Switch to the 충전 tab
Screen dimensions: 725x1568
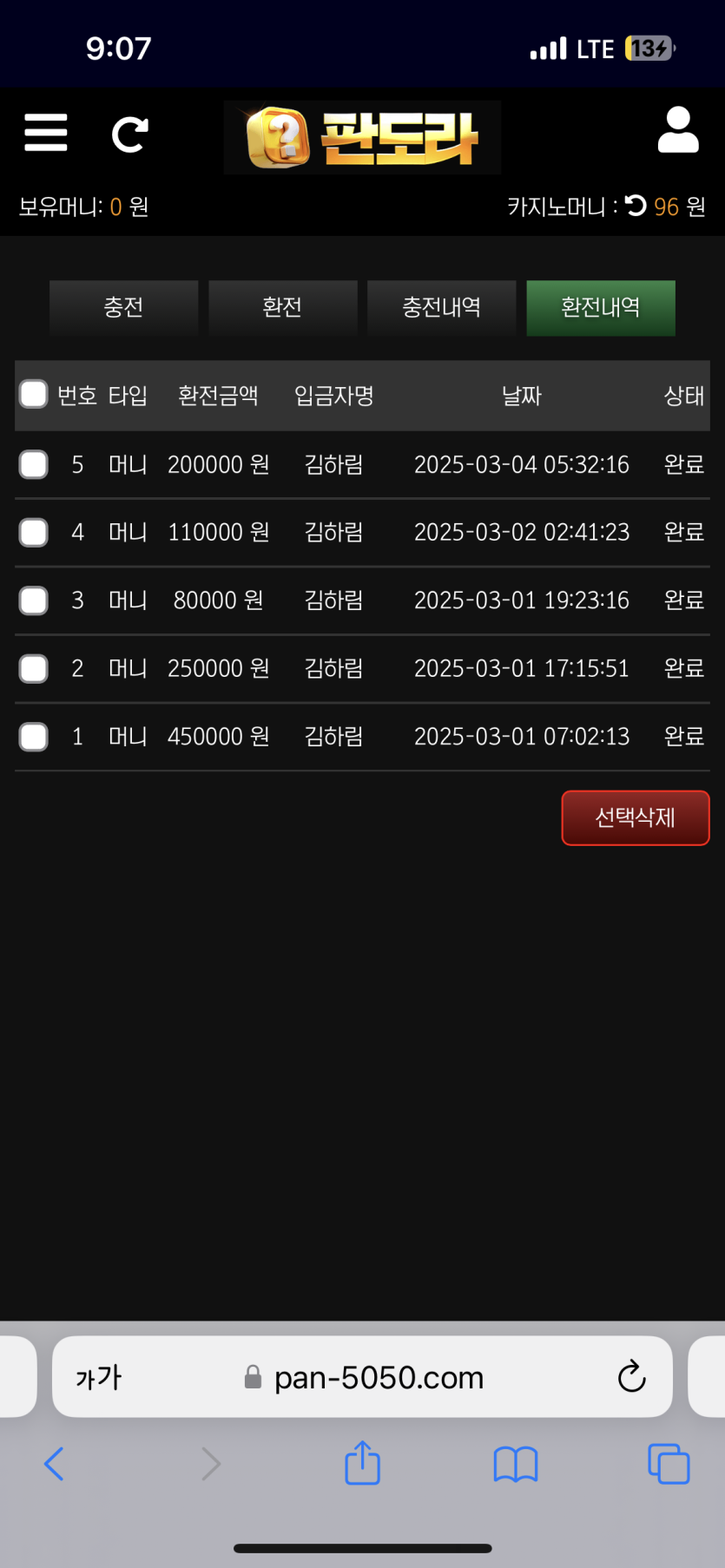coord(123,307)
